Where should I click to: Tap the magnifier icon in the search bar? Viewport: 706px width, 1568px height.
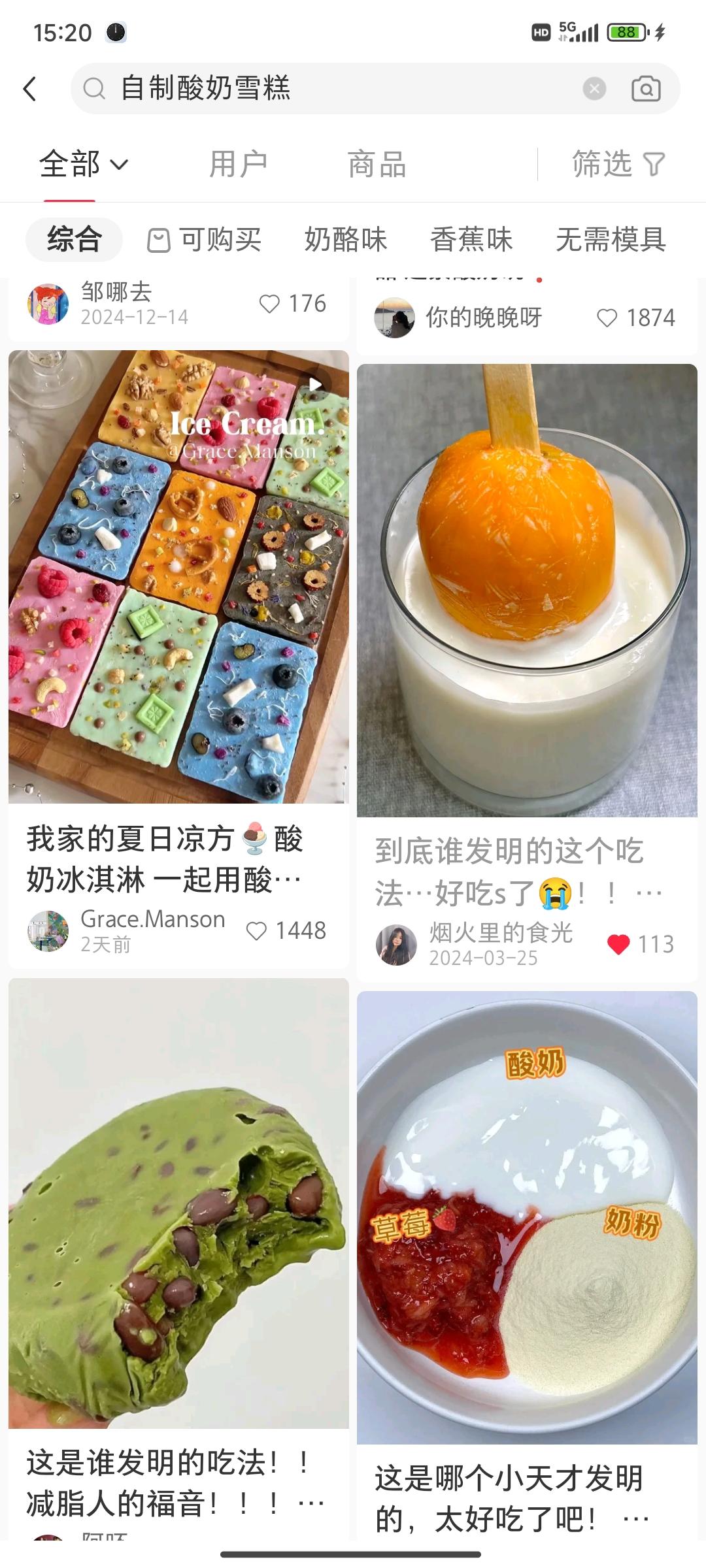tap(95, 90)
